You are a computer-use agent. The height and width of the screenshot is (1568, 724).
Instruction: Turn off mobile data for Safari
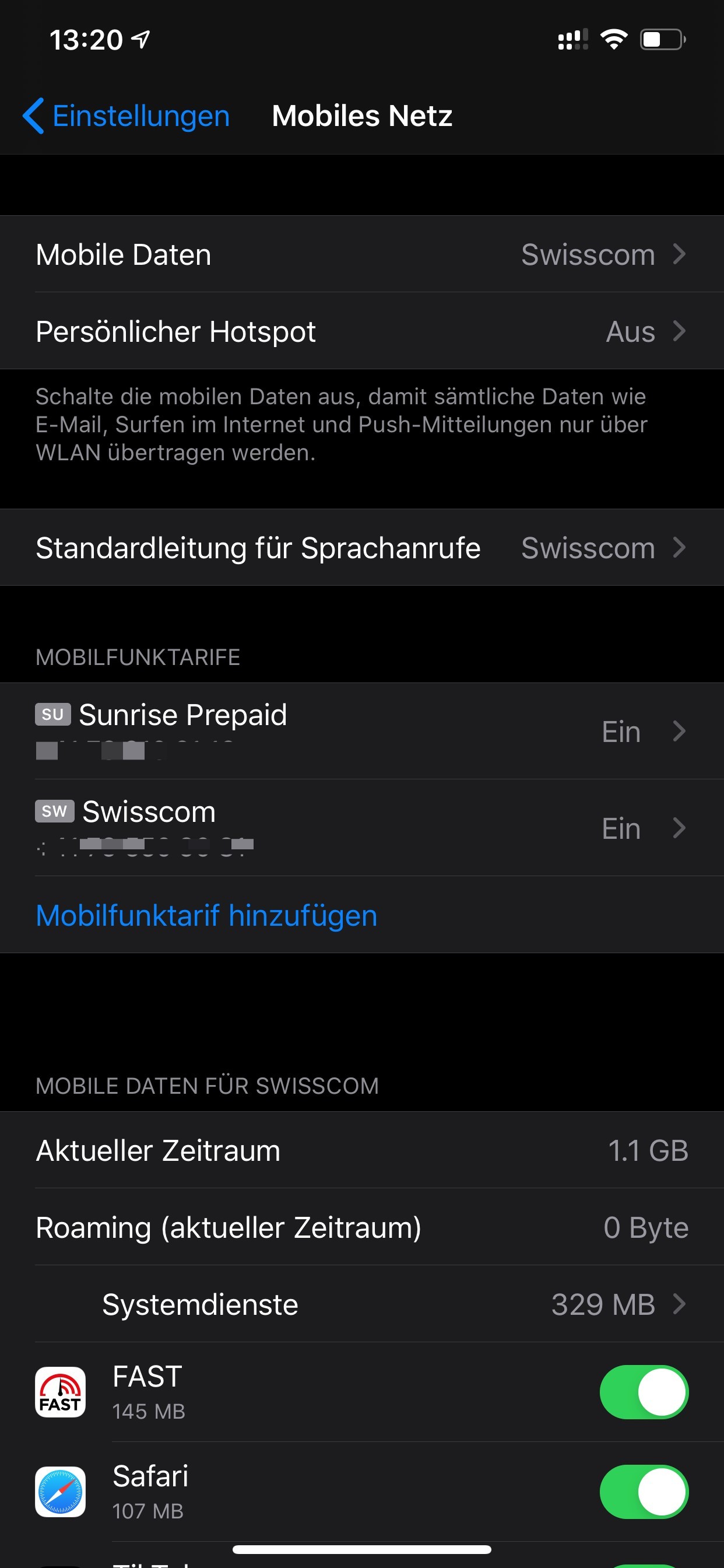(644, 1492)
